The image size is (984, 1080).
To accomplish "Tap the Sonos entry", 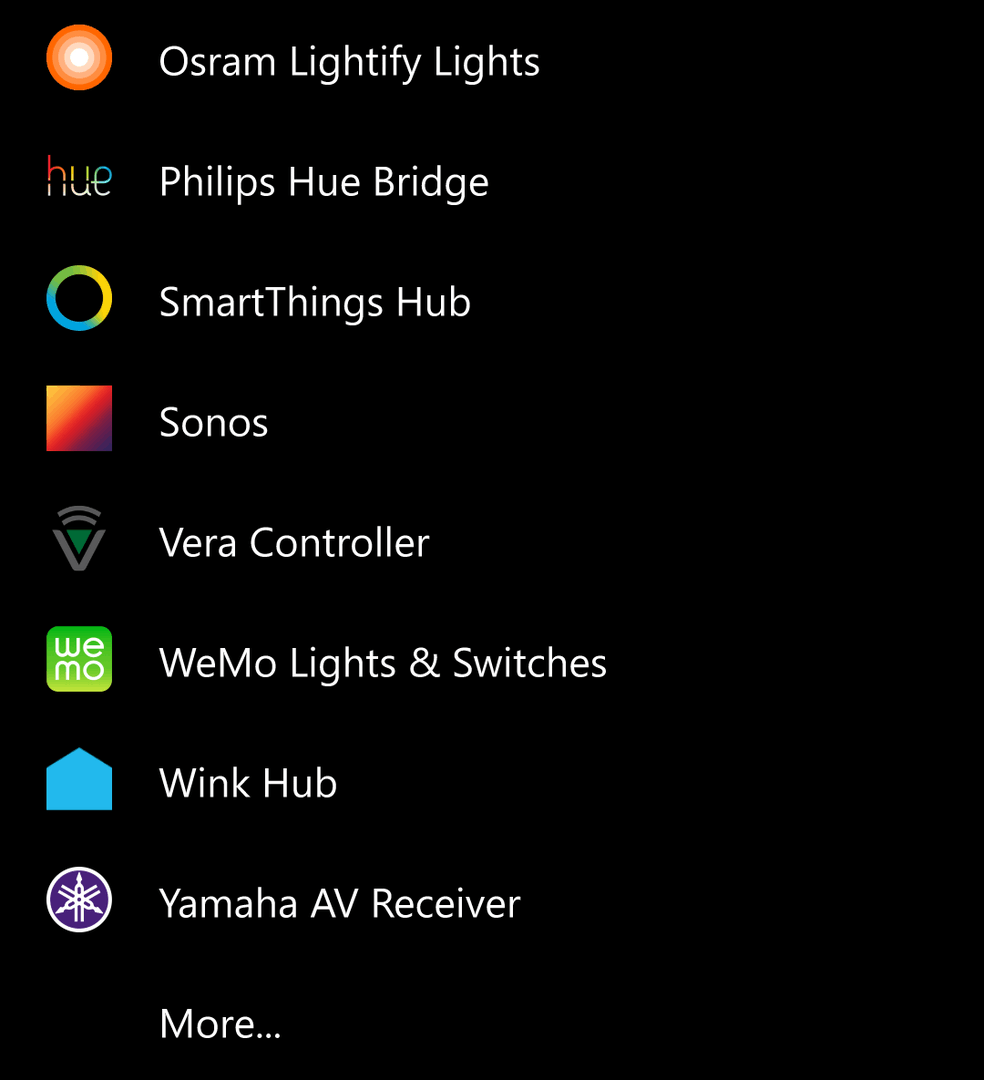I will tap(213, 423).
